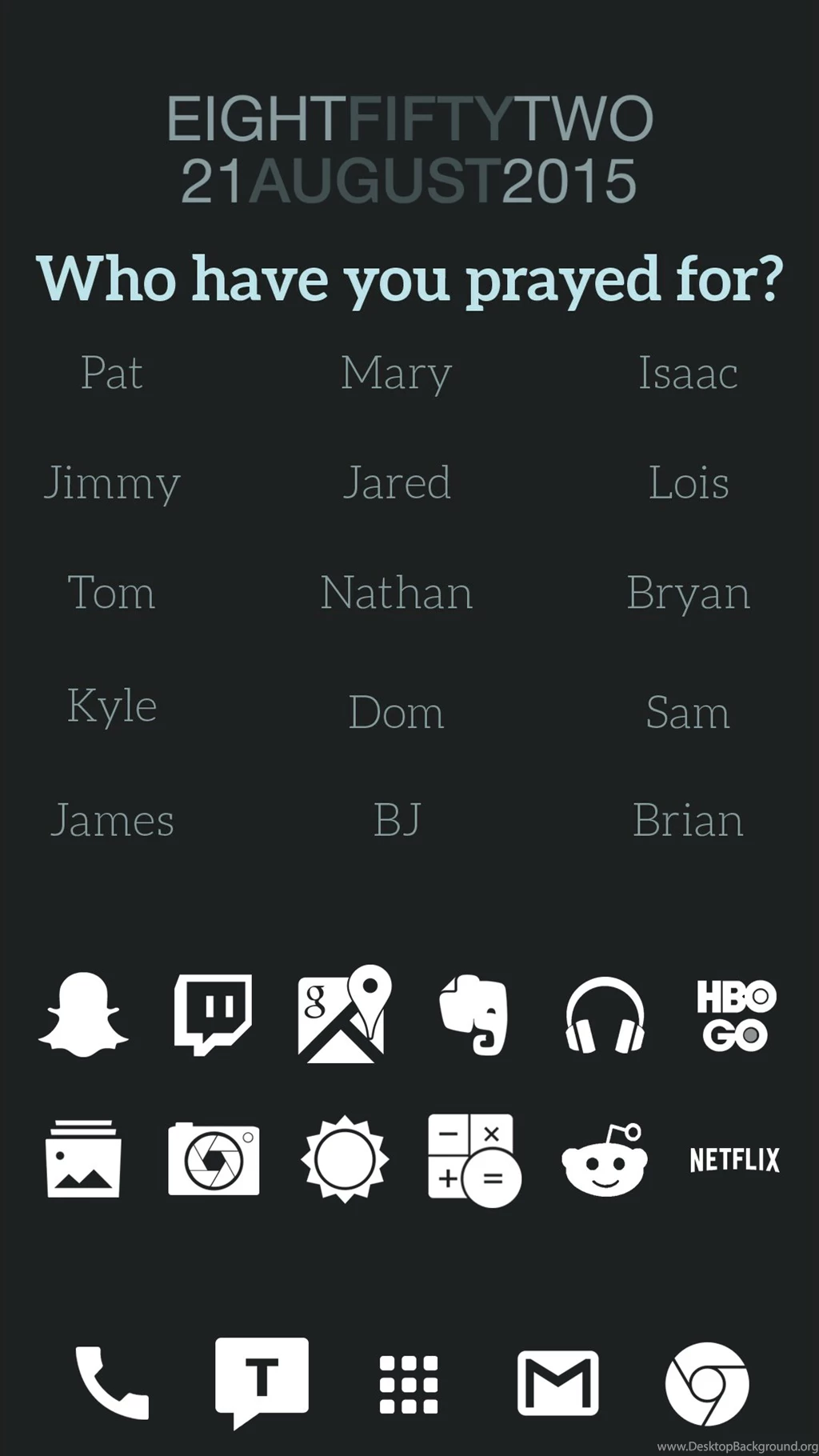Open the sun weather app
The height and width of the screenshot is (1456, 819).
coord(345,1159)
